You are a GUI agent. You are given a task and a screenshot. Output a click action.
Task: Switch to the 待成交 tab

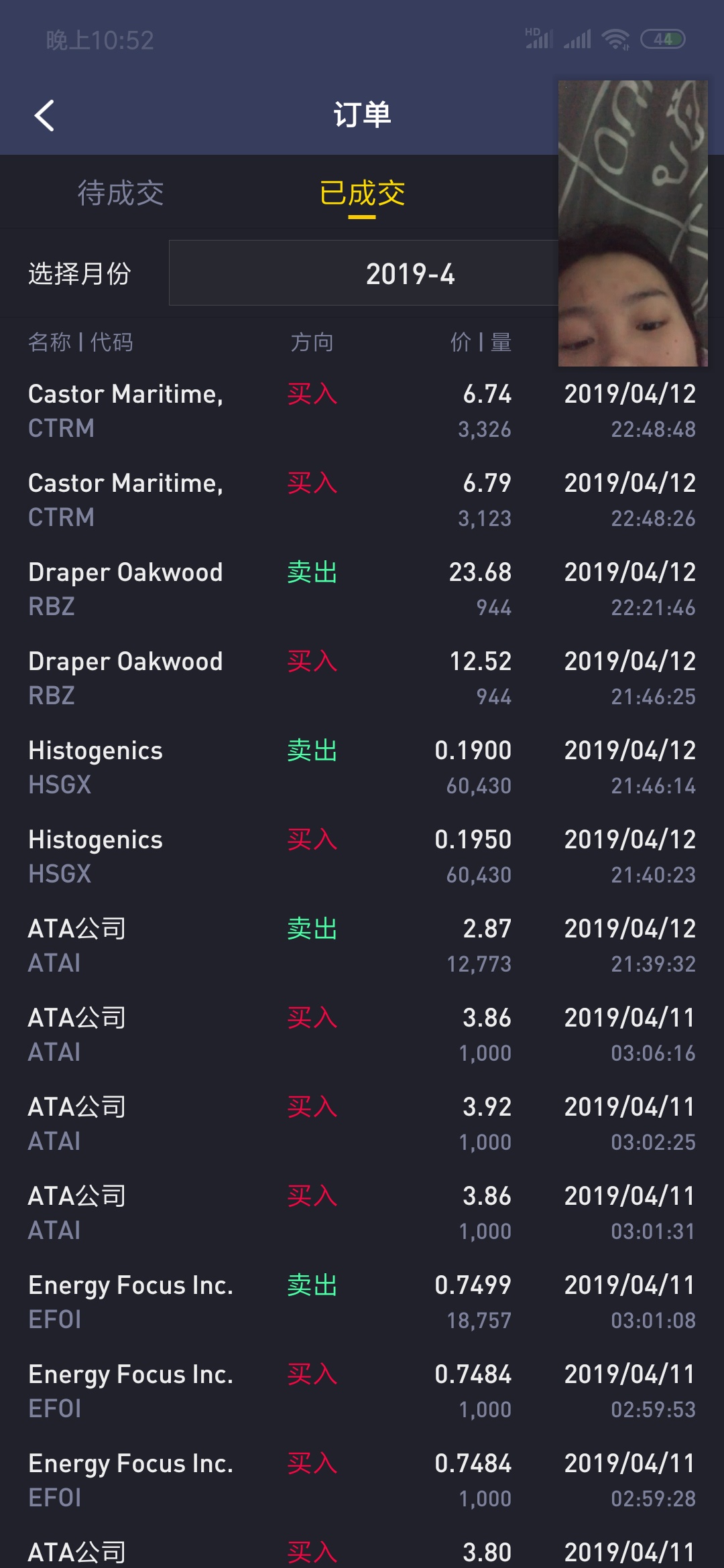click(121, 193)
